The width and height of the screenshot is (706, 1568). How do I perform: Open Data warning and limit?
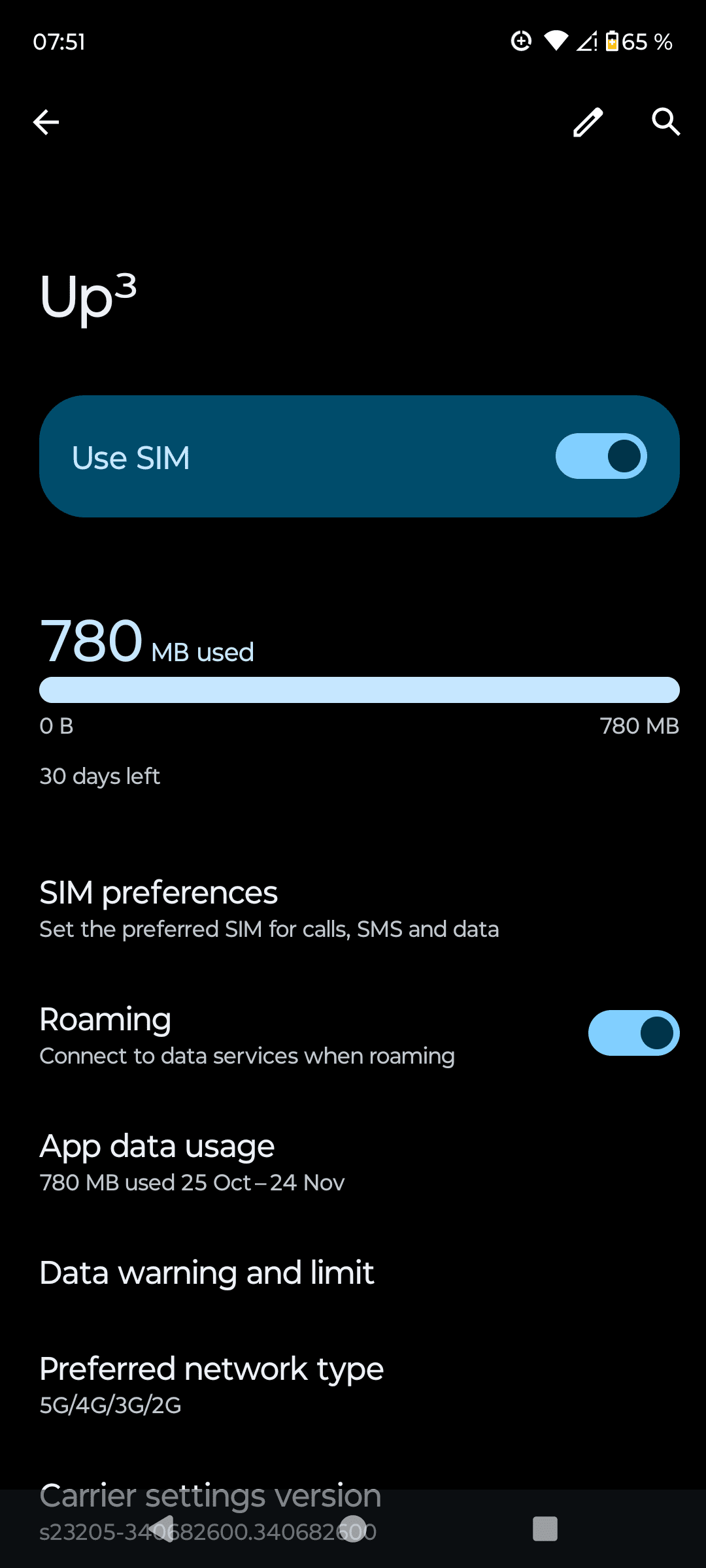coord(207,1273)
